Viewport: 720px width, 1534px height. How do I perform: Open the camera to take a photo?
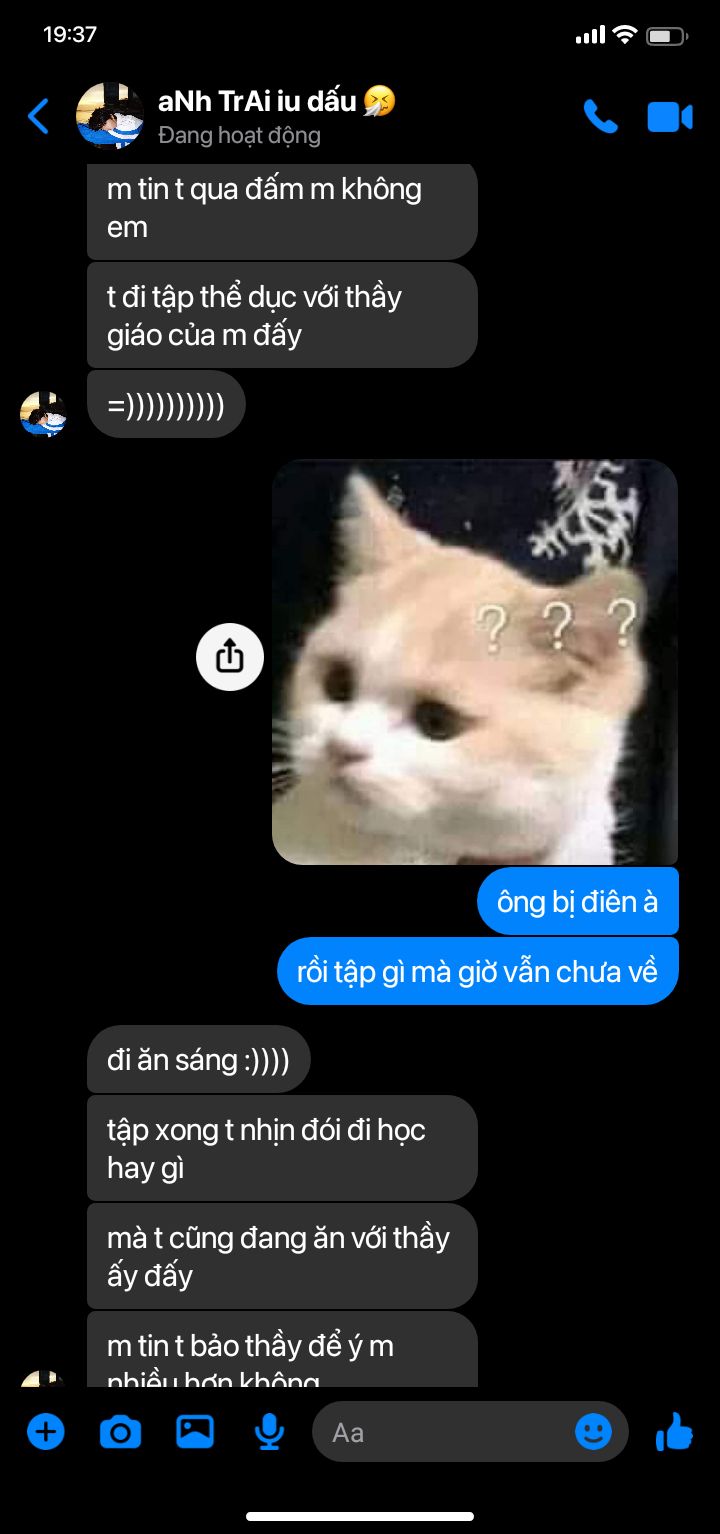[x=120, y=1433]
